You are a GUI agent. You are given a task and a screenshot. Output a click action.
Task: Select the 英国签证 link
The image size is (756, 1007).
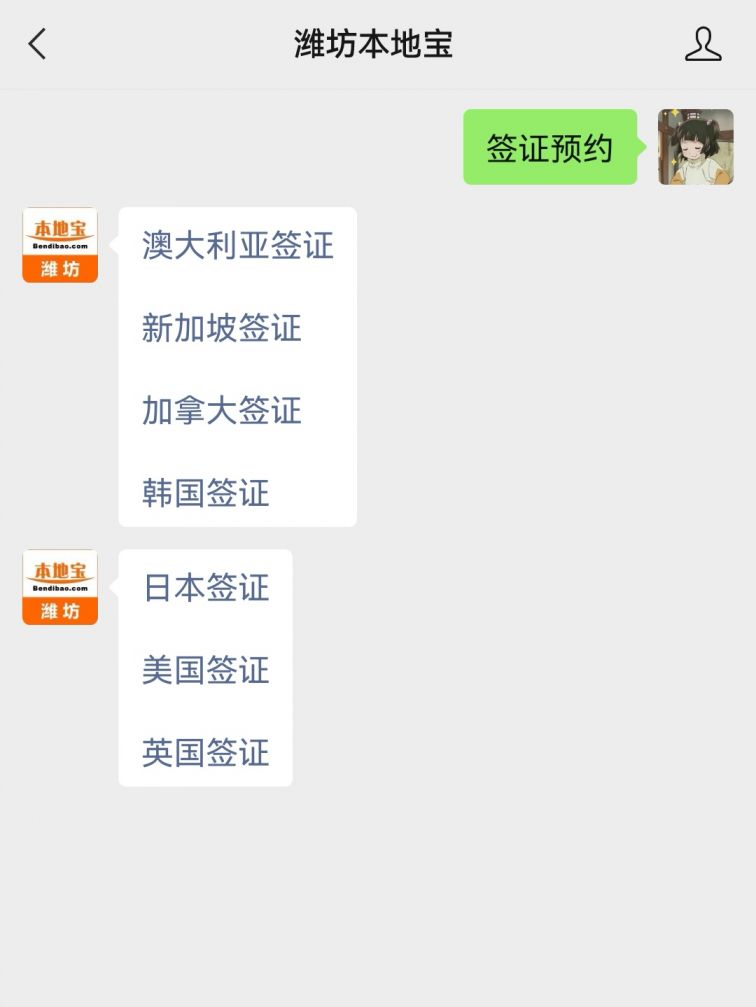click(205, 752)
